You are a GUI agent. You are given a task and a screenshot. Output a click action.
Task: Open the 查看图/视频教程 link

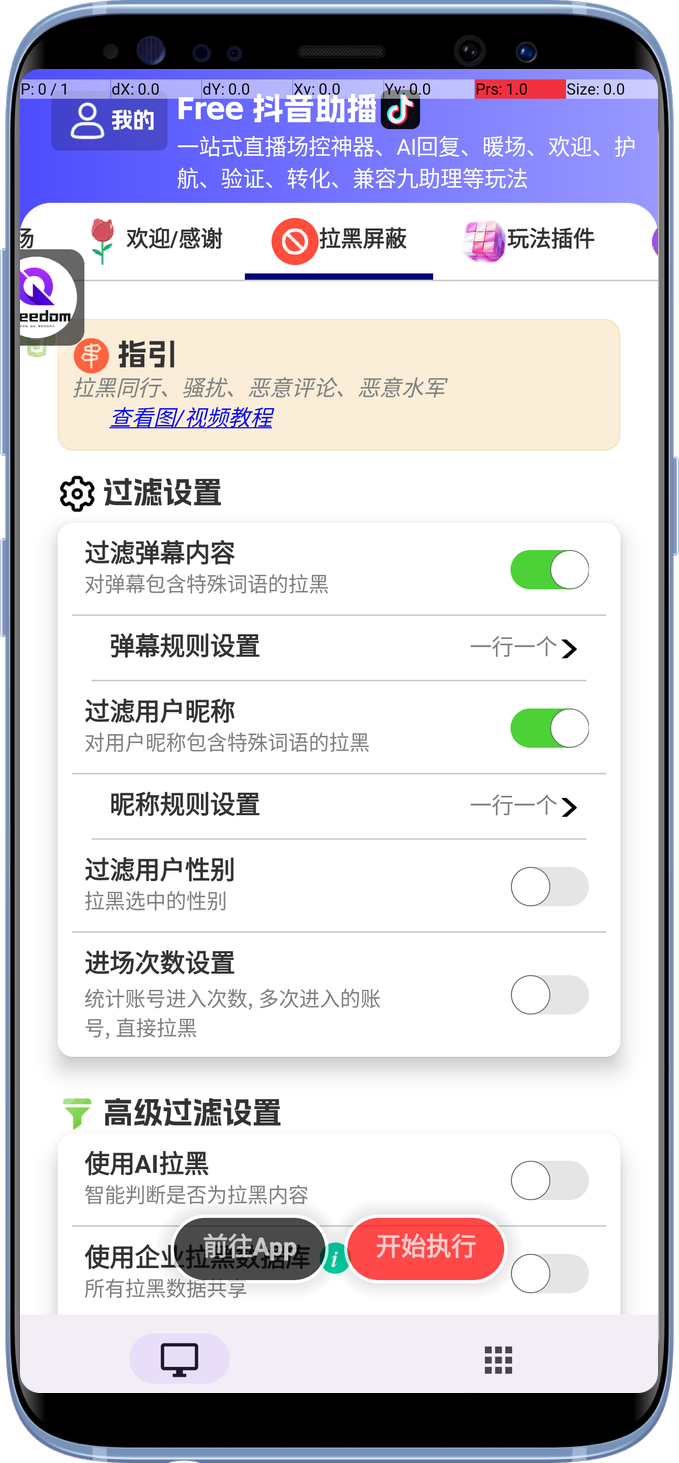pos(191,418)
